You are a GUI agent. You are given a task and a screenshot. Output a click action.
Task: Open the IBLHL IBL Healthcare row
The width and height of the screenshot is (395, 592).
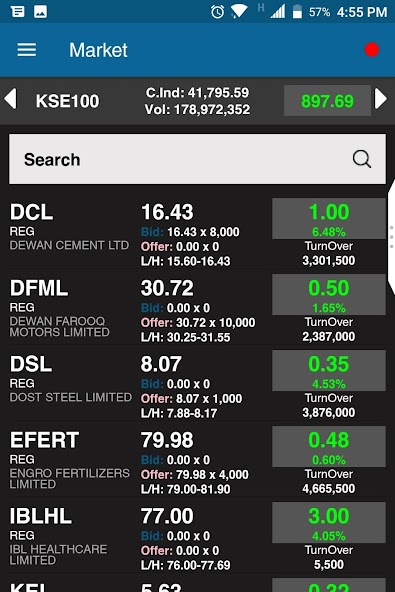pos(198,538)
